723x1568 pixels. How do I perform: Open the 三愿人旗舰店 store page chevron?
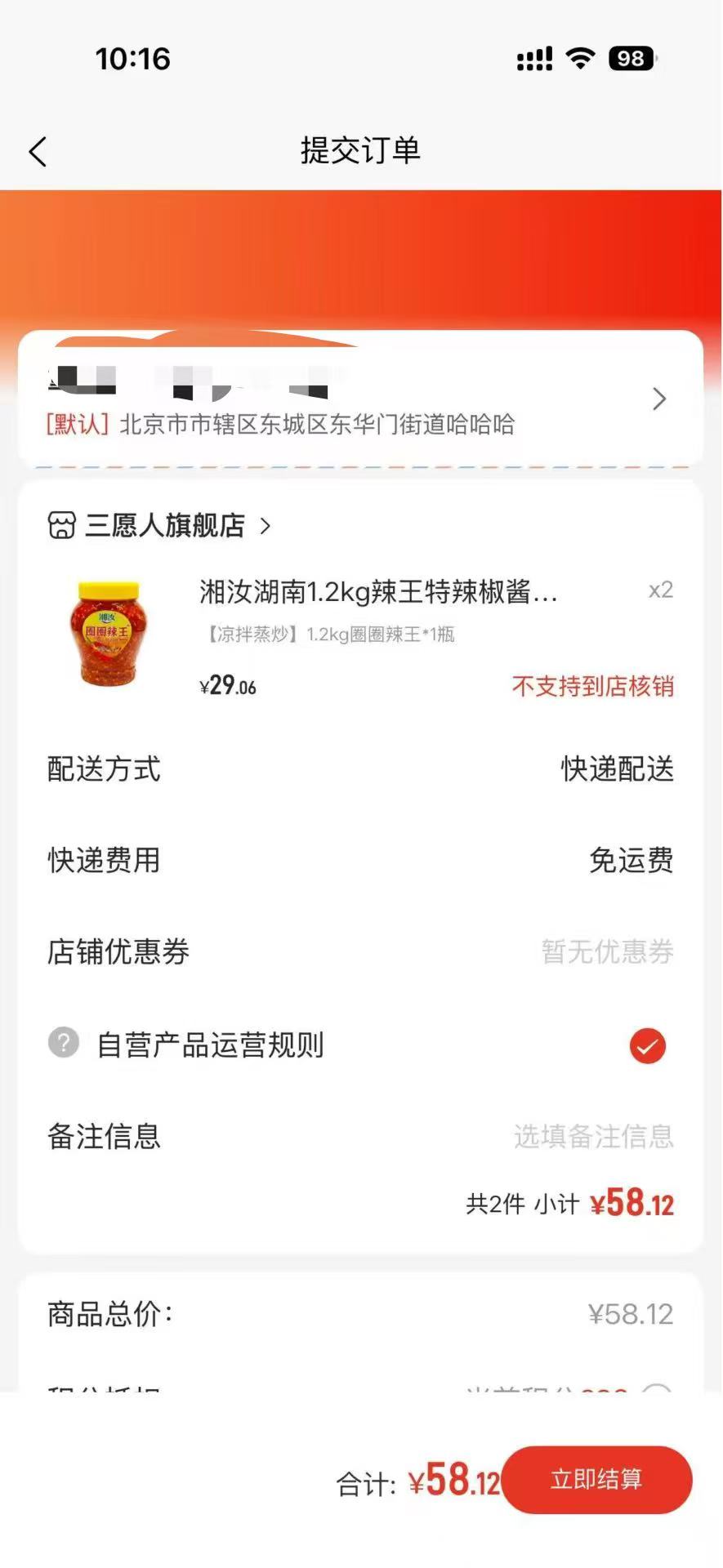(x=265, y=527)
